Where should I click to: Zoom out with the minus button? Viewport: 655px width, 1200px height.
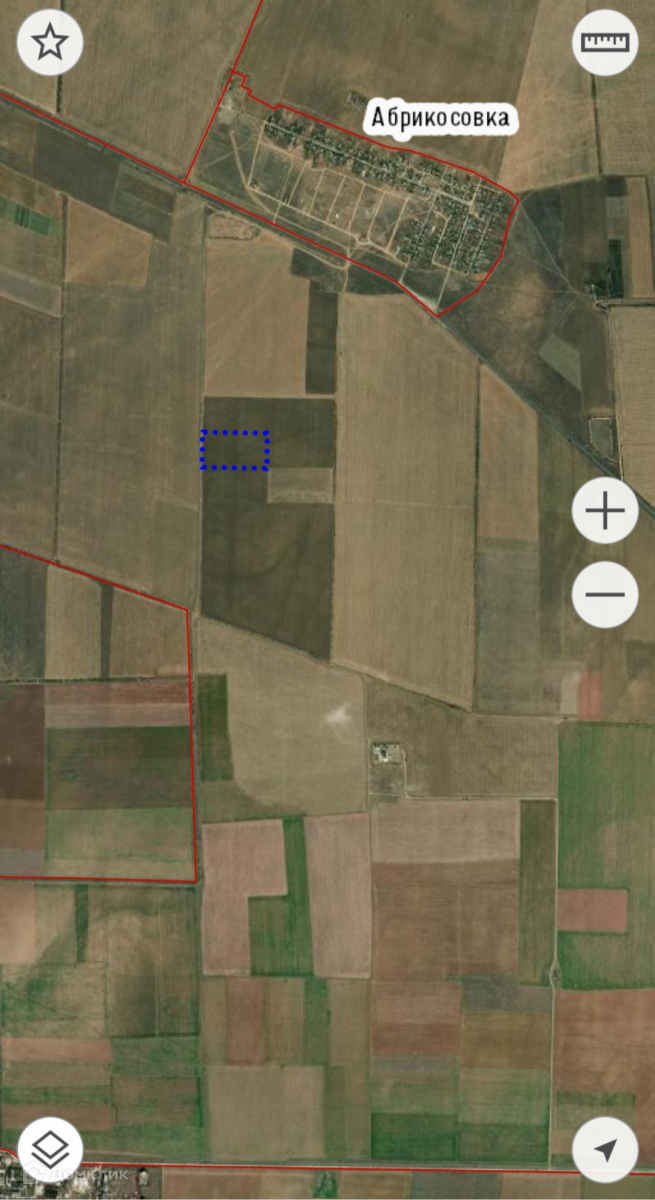[x=605, y=595]
